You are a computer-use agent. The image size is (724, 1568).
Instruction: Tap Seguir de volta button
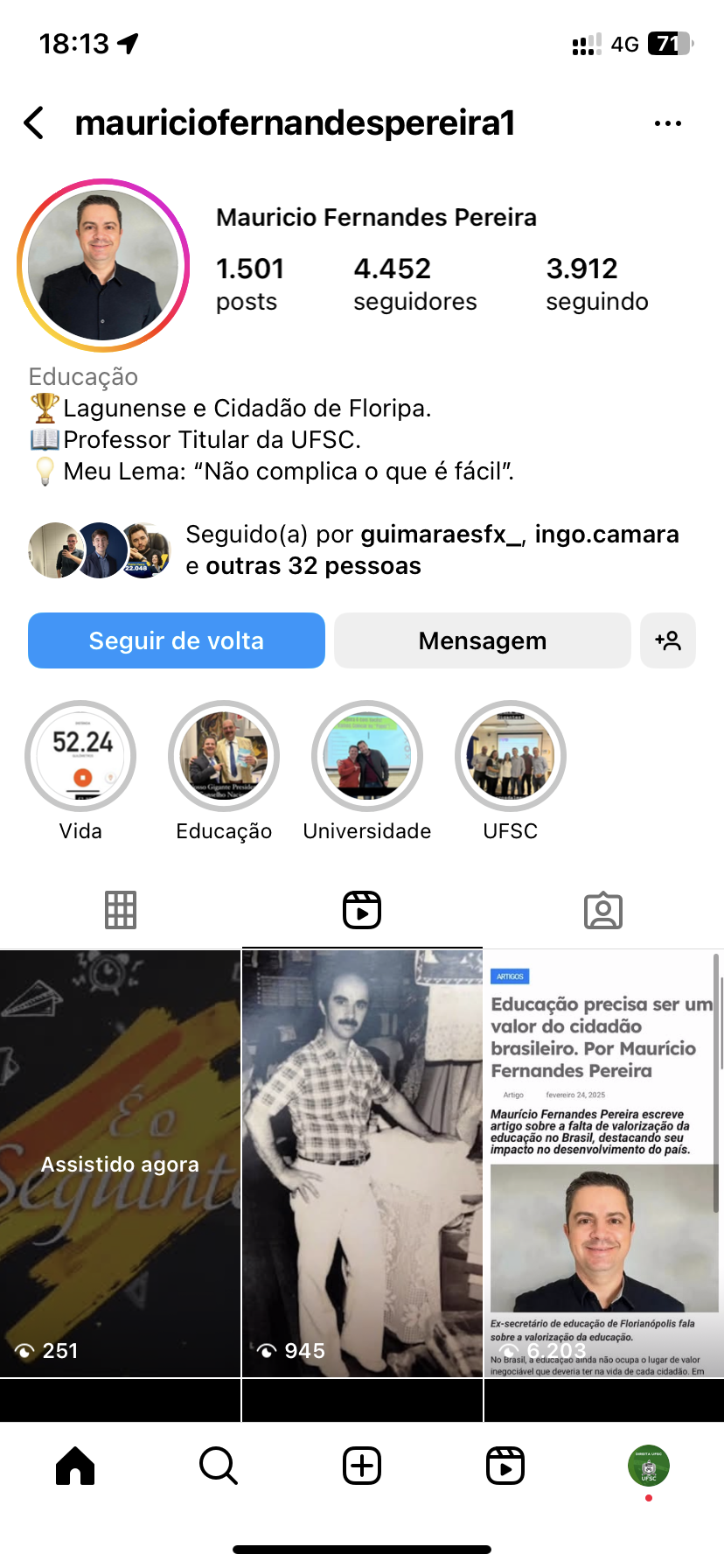(177, 640)
